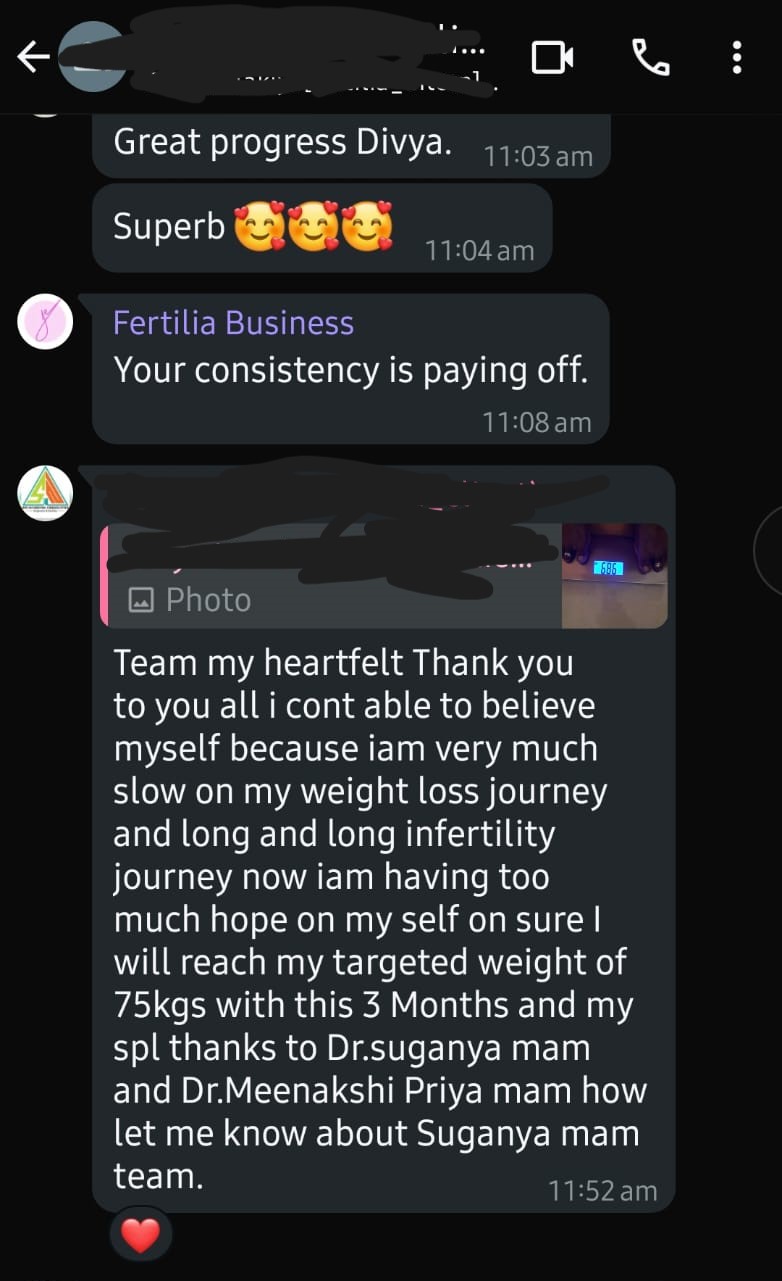
Task: Start a video call
Action: point(552,58)
